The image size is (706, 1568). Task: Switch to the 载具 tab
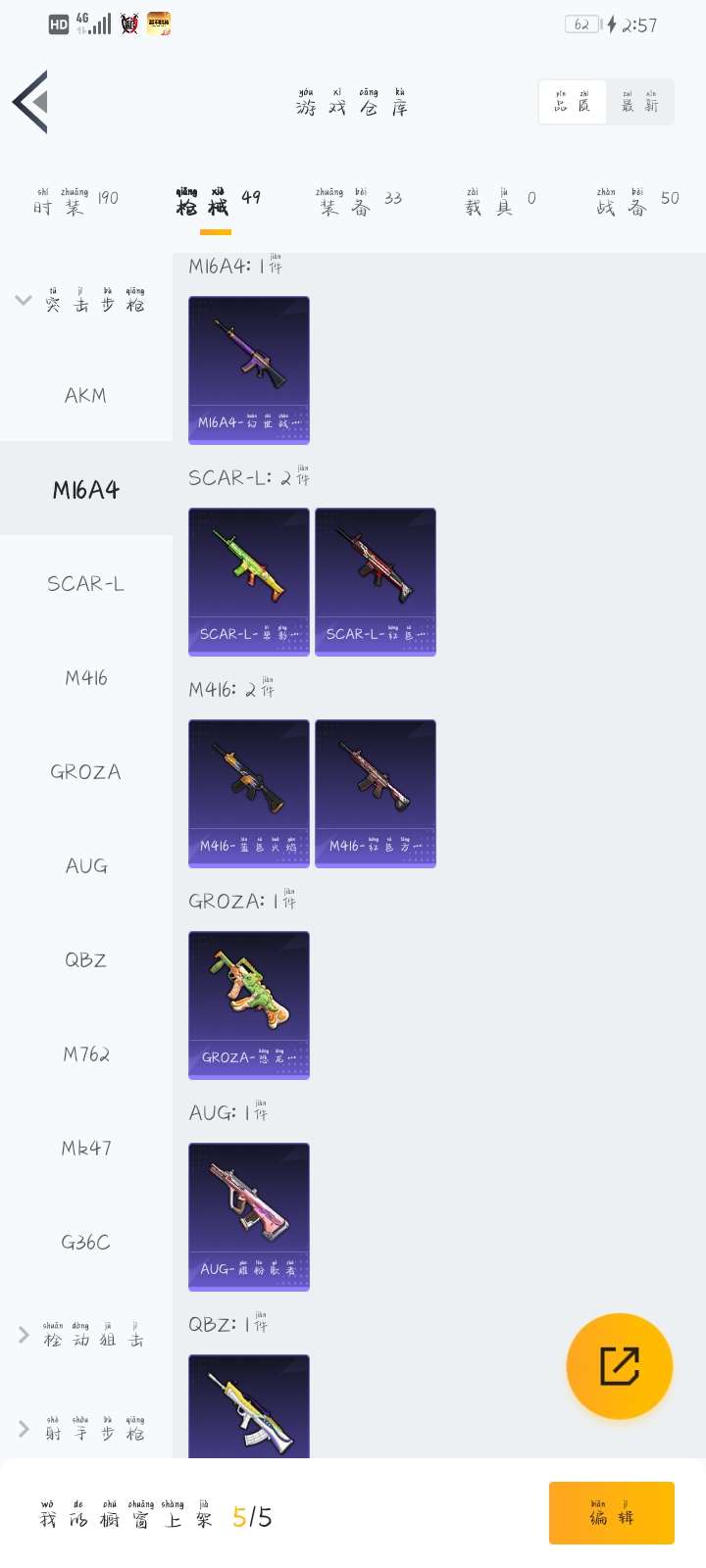tap(500, 200)
